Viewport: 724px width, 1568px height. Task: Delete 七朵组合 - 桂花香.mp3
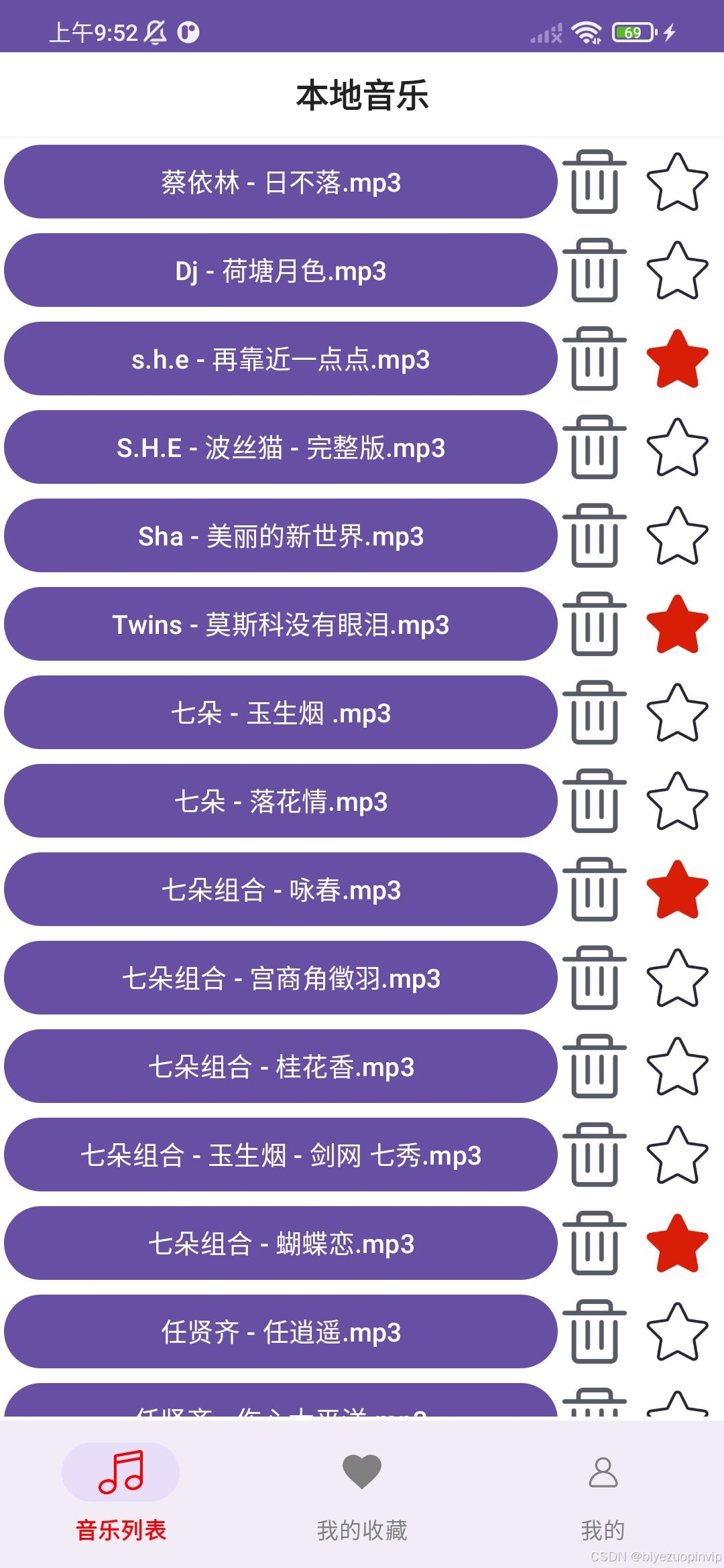click(x=594, y=1066)
